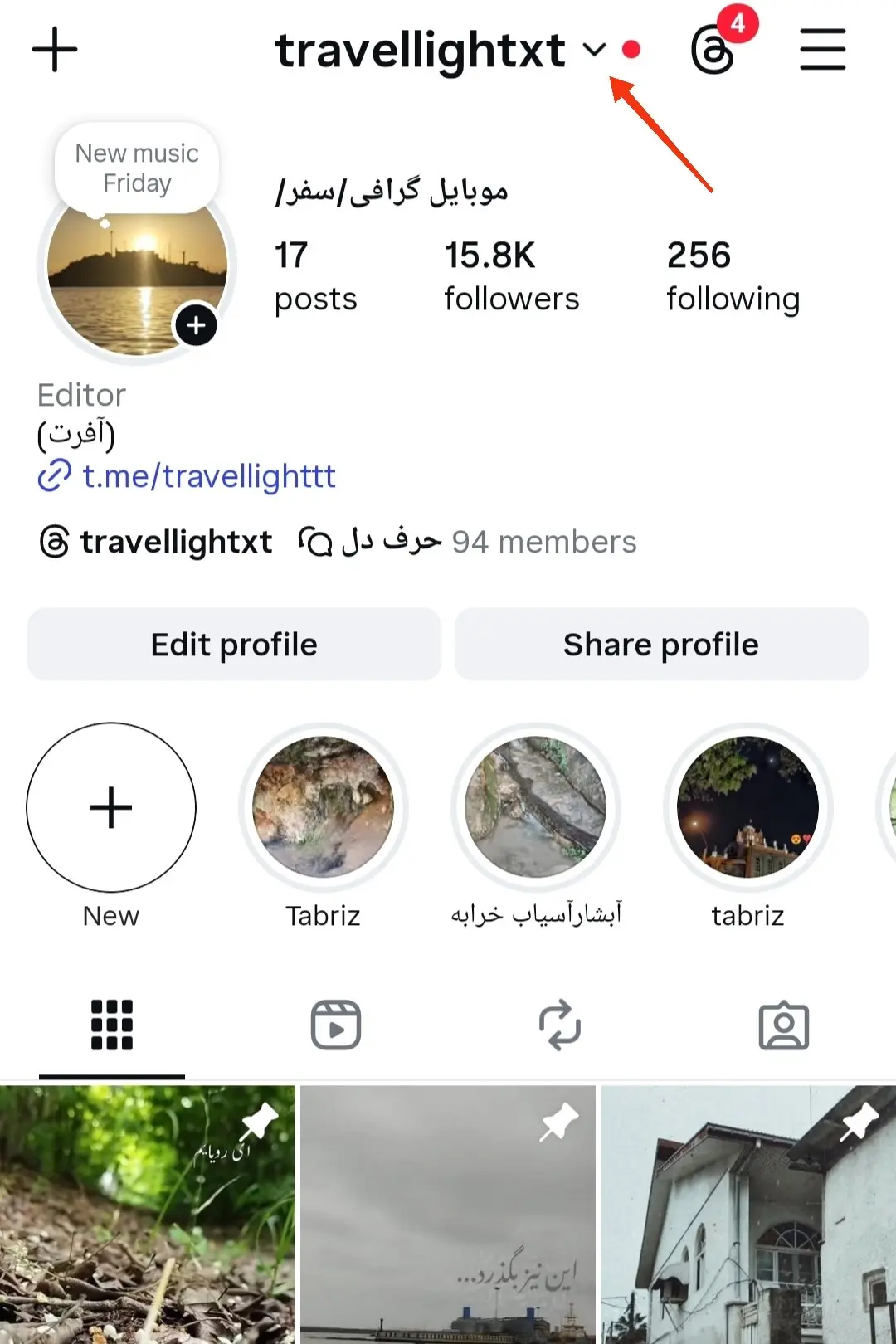896x1344 pixels.
Task: View reposts with the repeat arrows icon
Action: [x=560, y=1026]
